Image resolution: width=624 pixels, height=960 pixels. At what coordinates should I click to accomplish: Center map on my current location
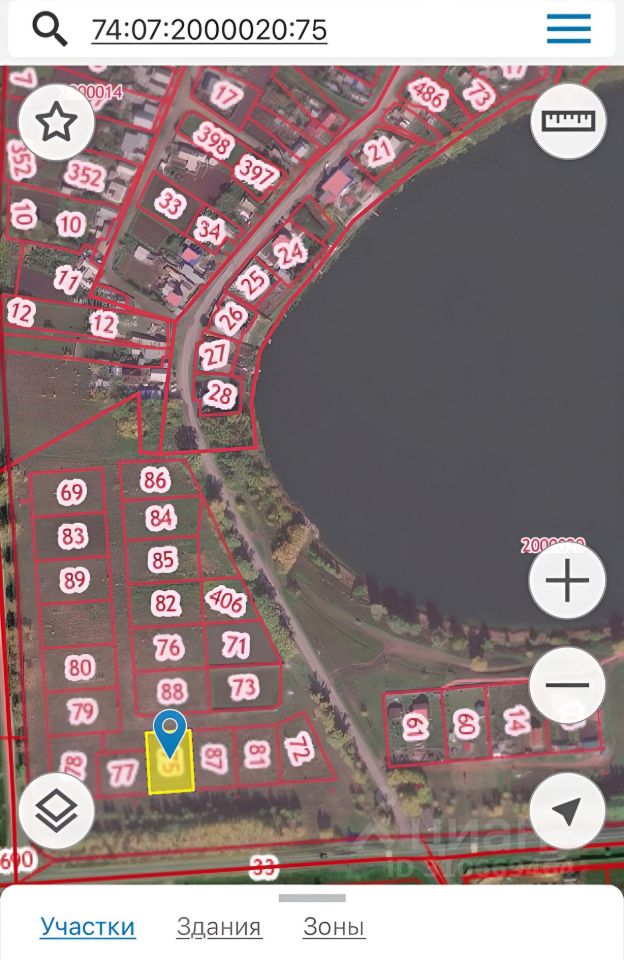567,811
